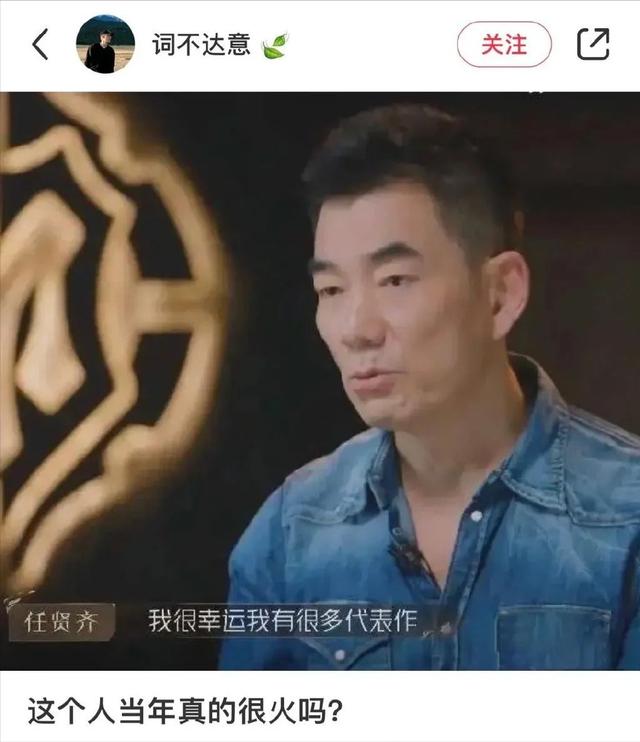Open the post image full screen
The width and height of the screenshot is (640, 742).
pos(320,380)
